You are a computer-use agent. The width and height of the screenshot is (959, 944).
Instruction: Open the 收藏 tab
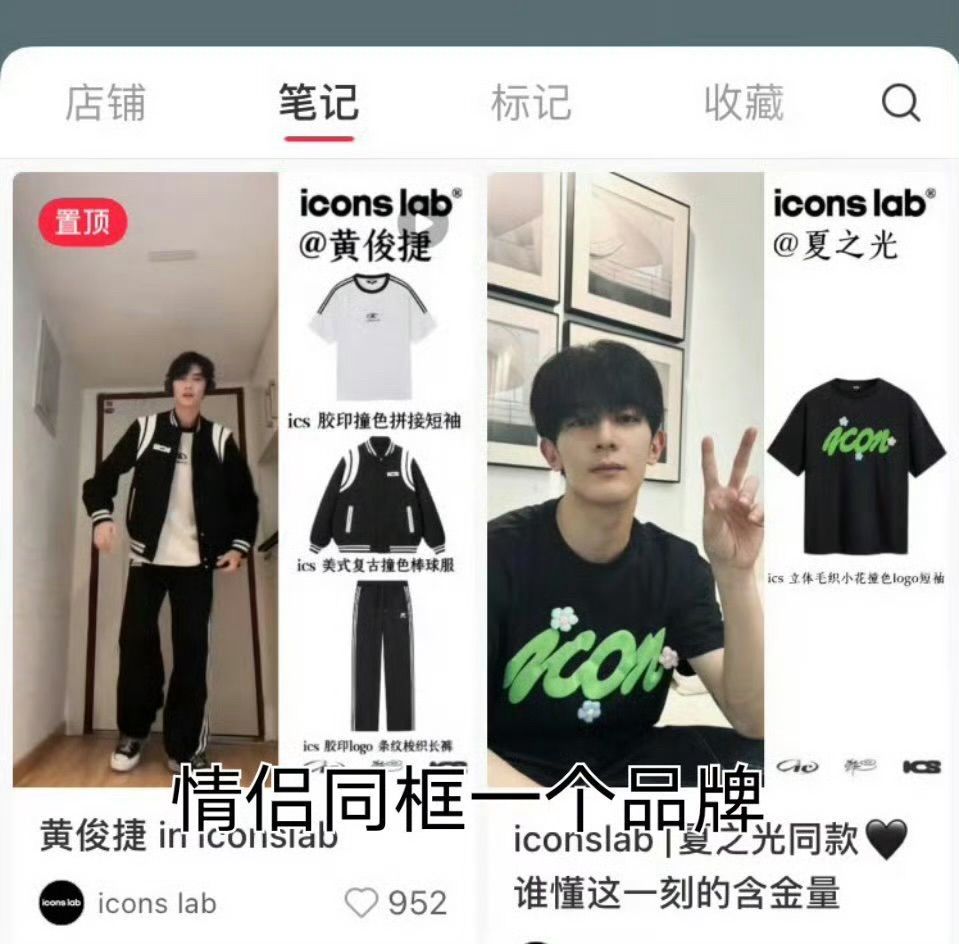click(x=743, y=104)
